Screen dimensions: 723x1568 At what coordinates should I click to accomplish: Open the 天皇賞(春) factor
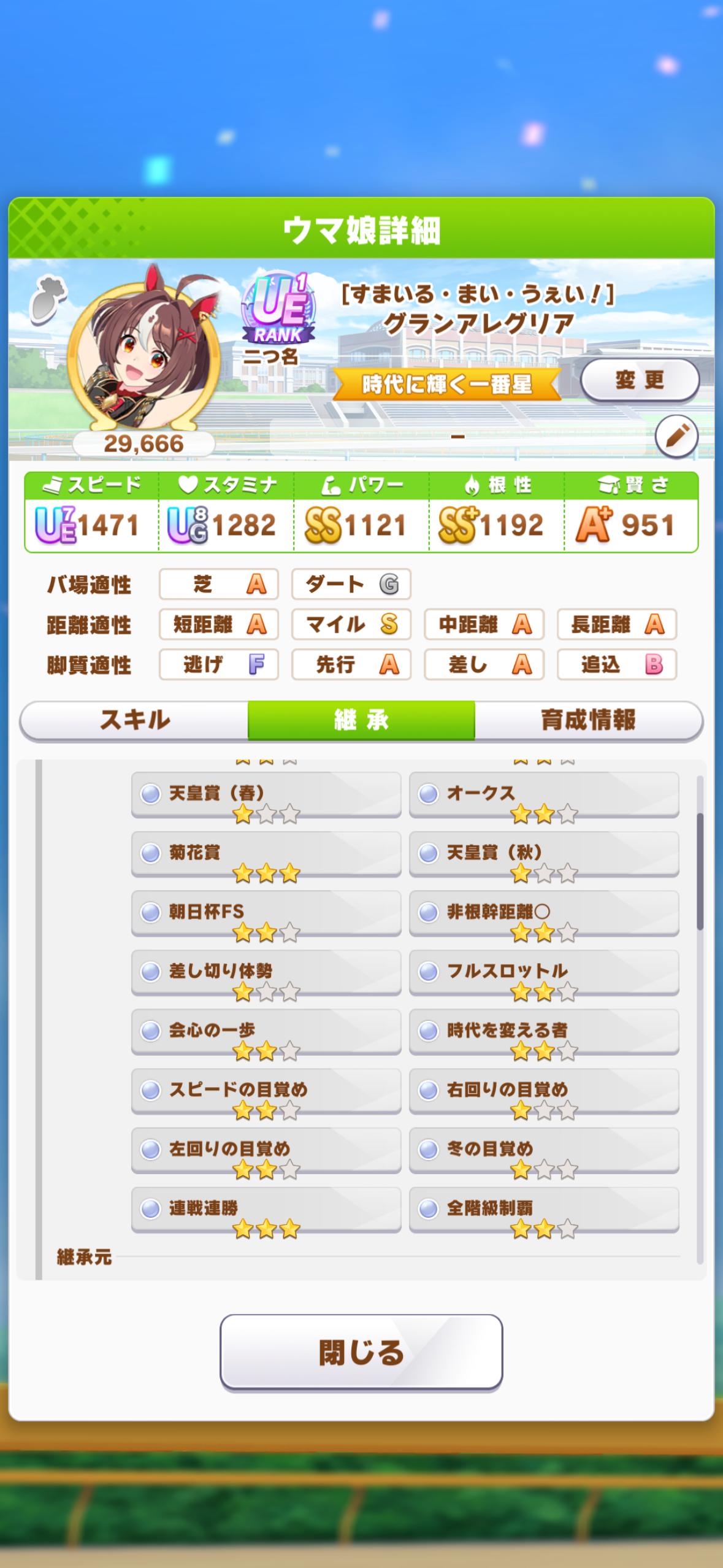[266, 794]
